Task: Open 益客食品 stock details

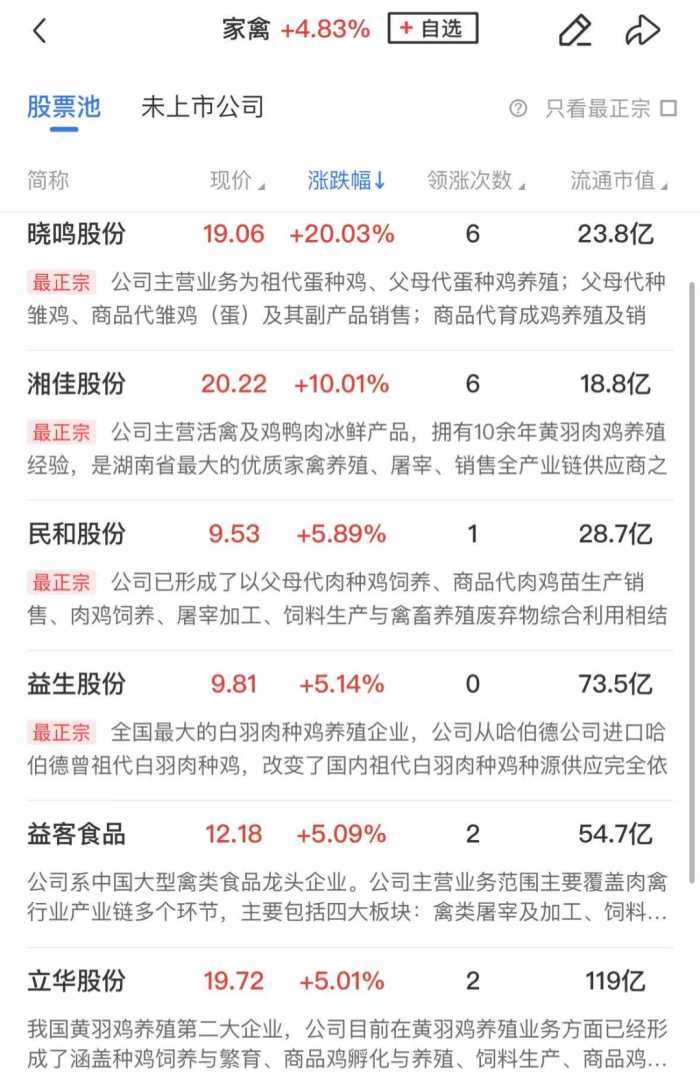Action: (77, 834)
